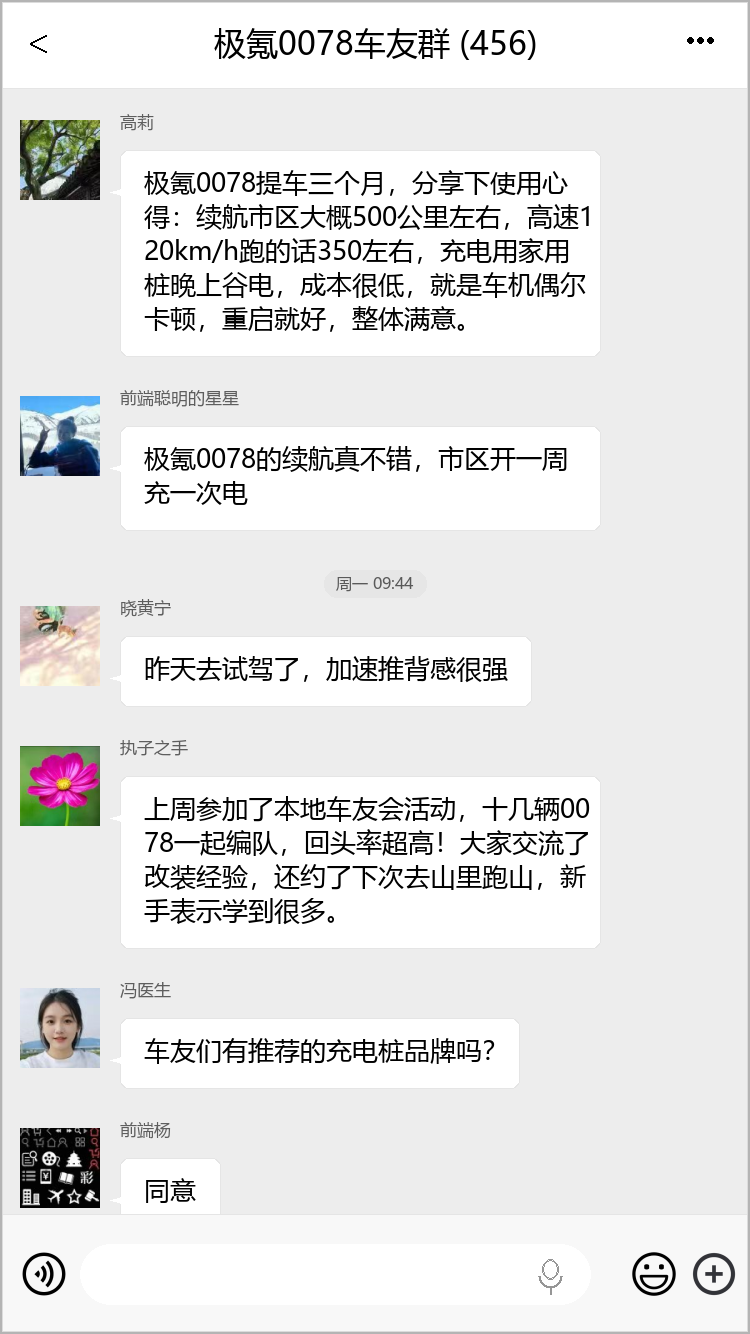
Task: Click 前端聪明的星星's avatar
Action: (x=60, y=436)
